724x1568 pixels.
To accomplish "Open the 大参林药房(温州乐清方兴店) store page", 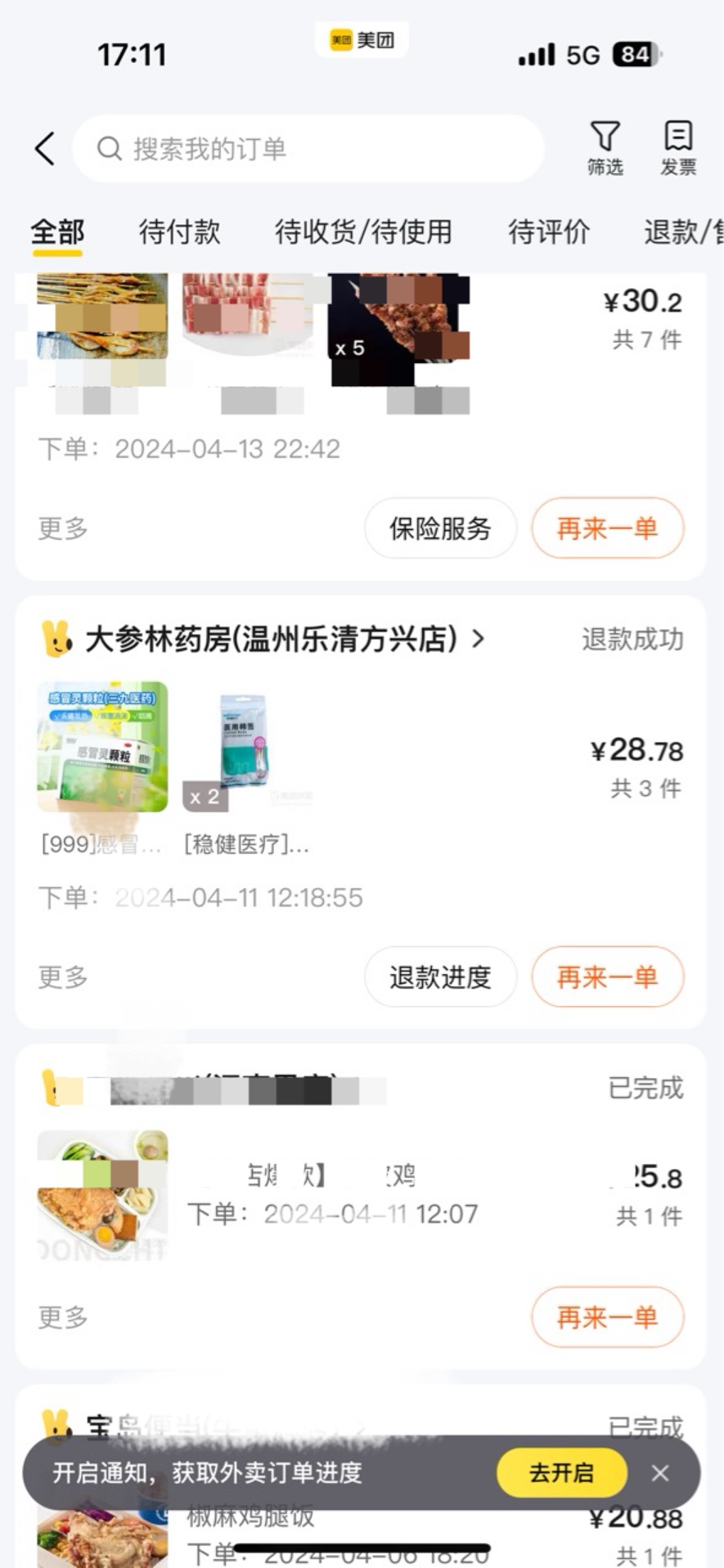I will coord(271,639).
